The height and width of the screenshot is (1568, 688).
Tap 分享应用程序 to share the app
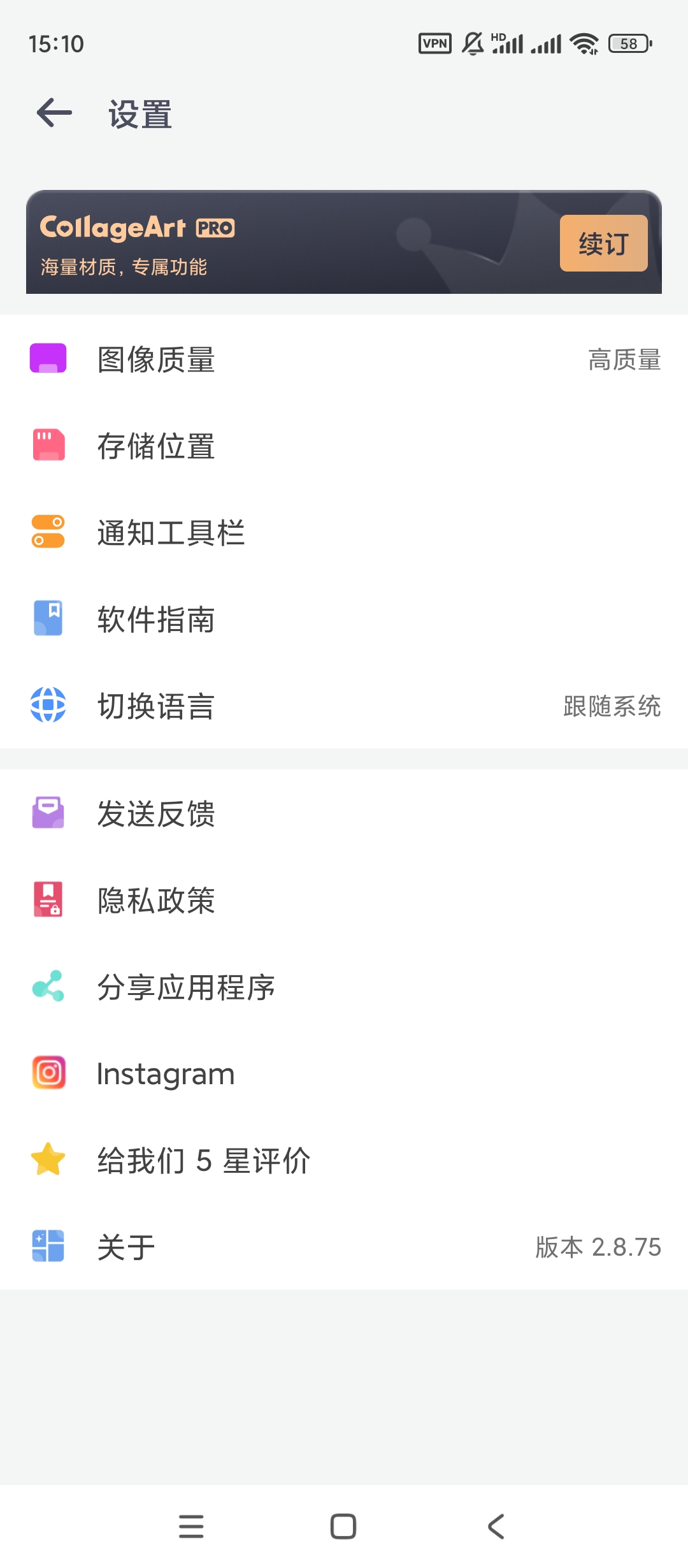[344, 987]
